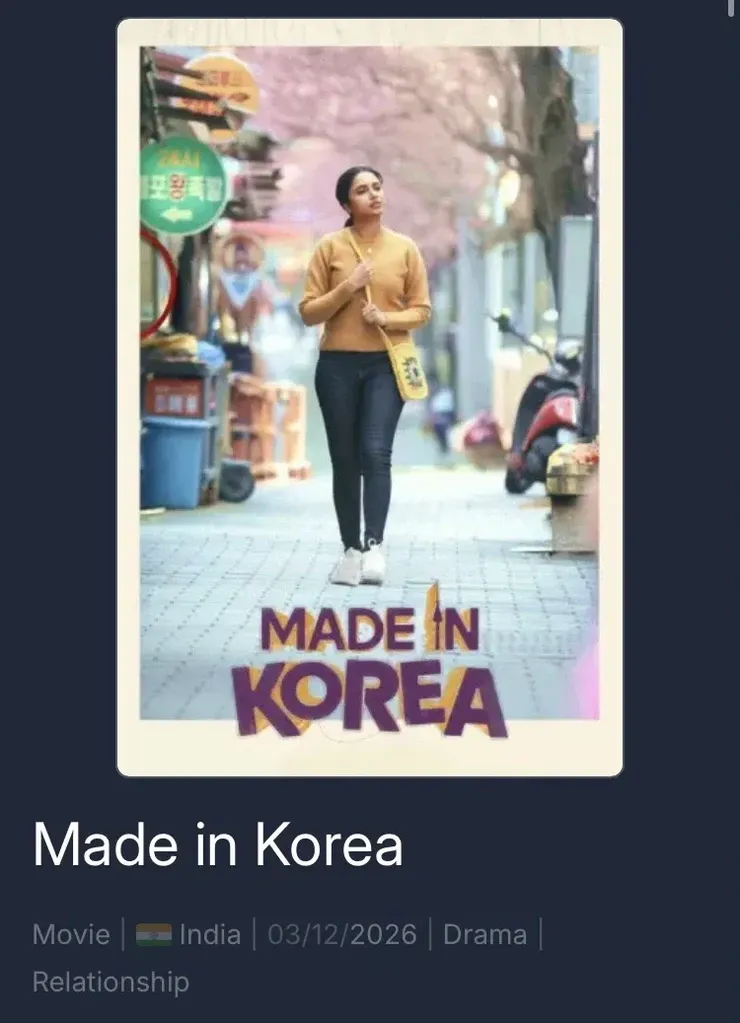Image resolution: width=740 pixels, height=1023 pixels.
Task: Open the Made in Korea poster
Action: 370,397
